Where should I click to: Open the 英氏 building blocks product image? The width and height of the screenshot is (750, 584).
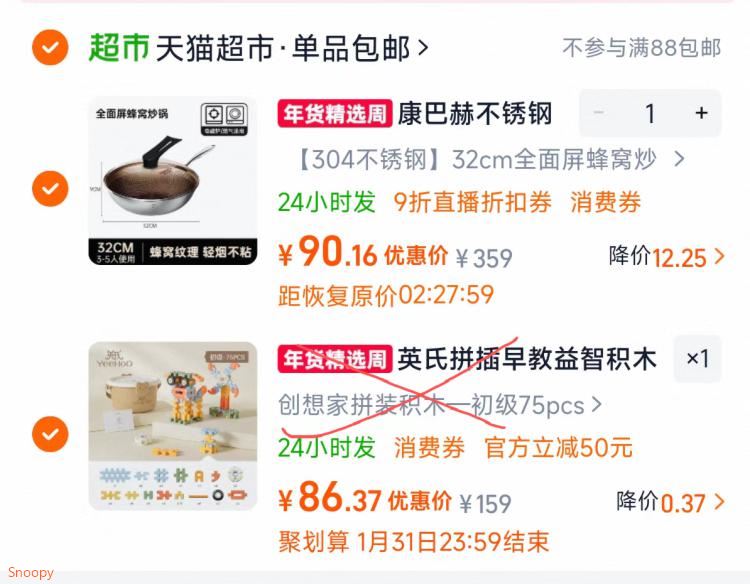172,426
